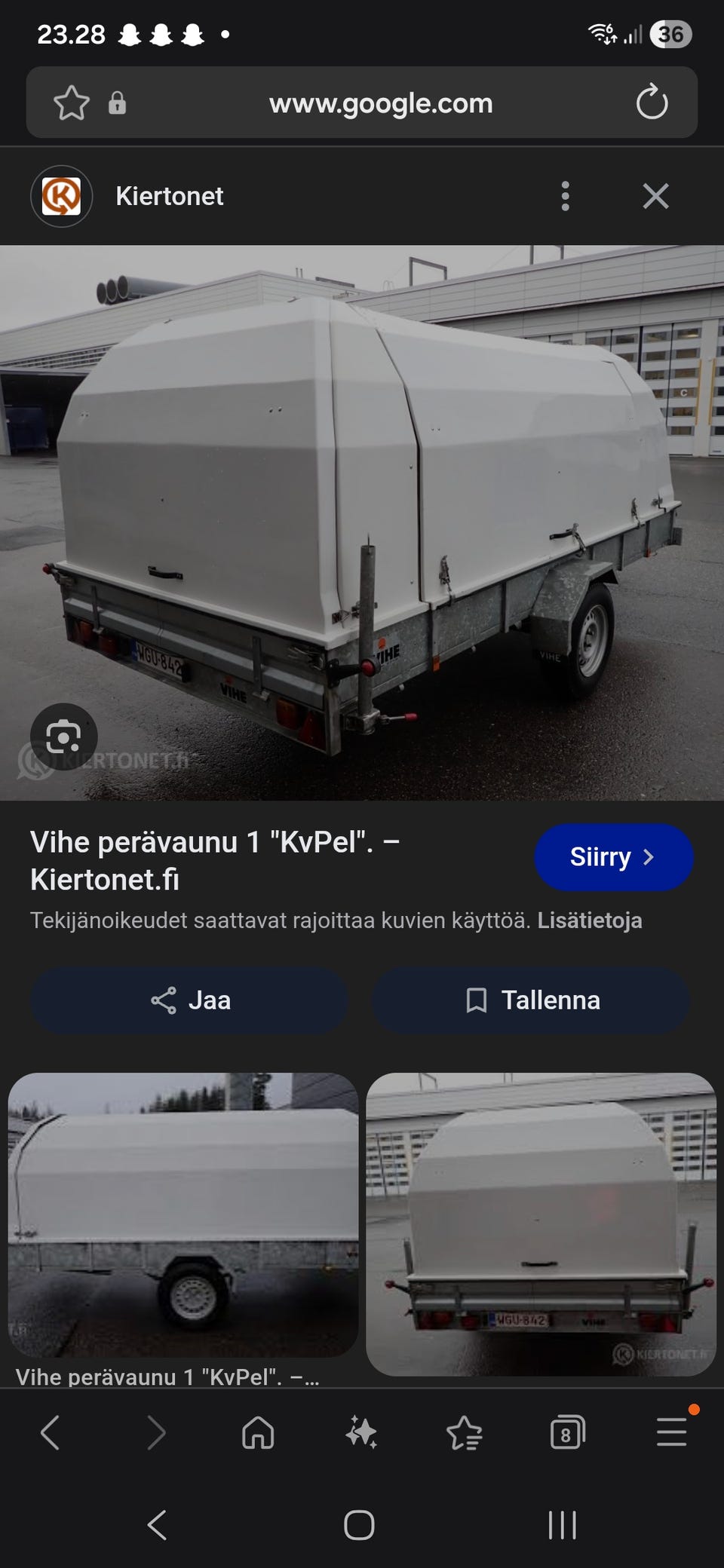Tap the sparkle assistant icon in toolbar

click(x=360, y=1431)
